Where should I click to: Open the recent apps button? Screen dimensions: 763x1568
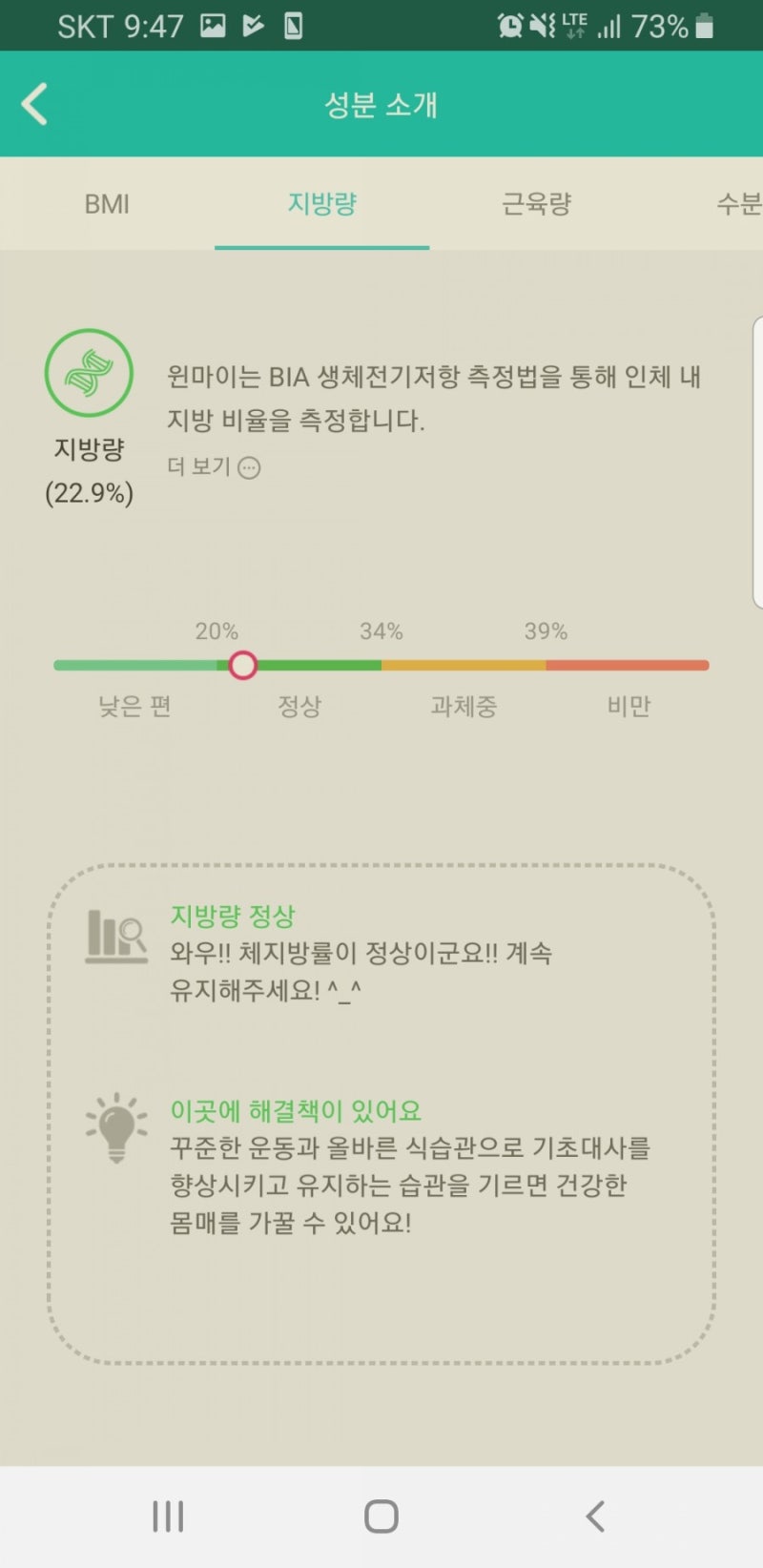168,1516
